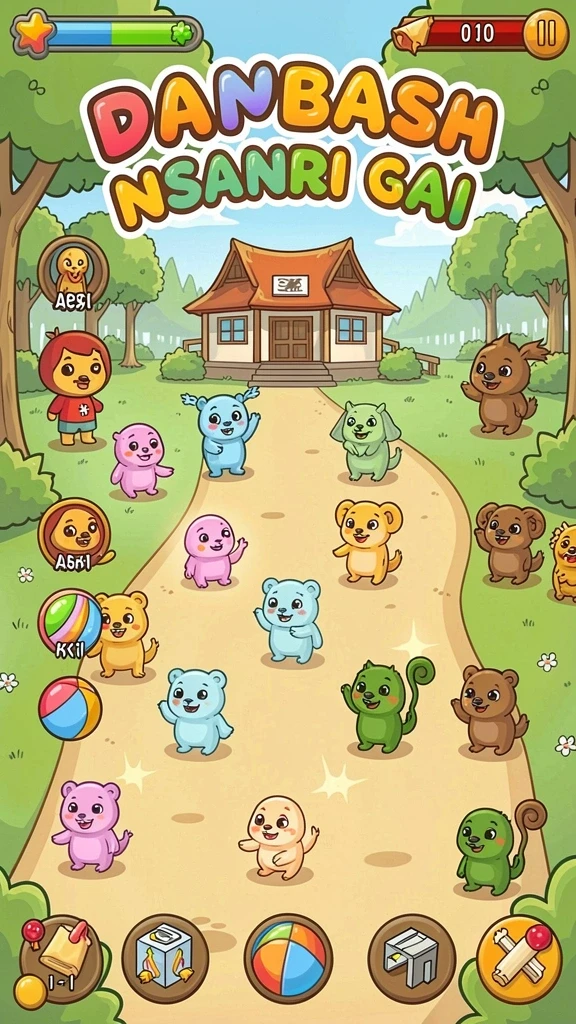Pause the game
The image size is (576, 1024).
[x=545, y=34]
